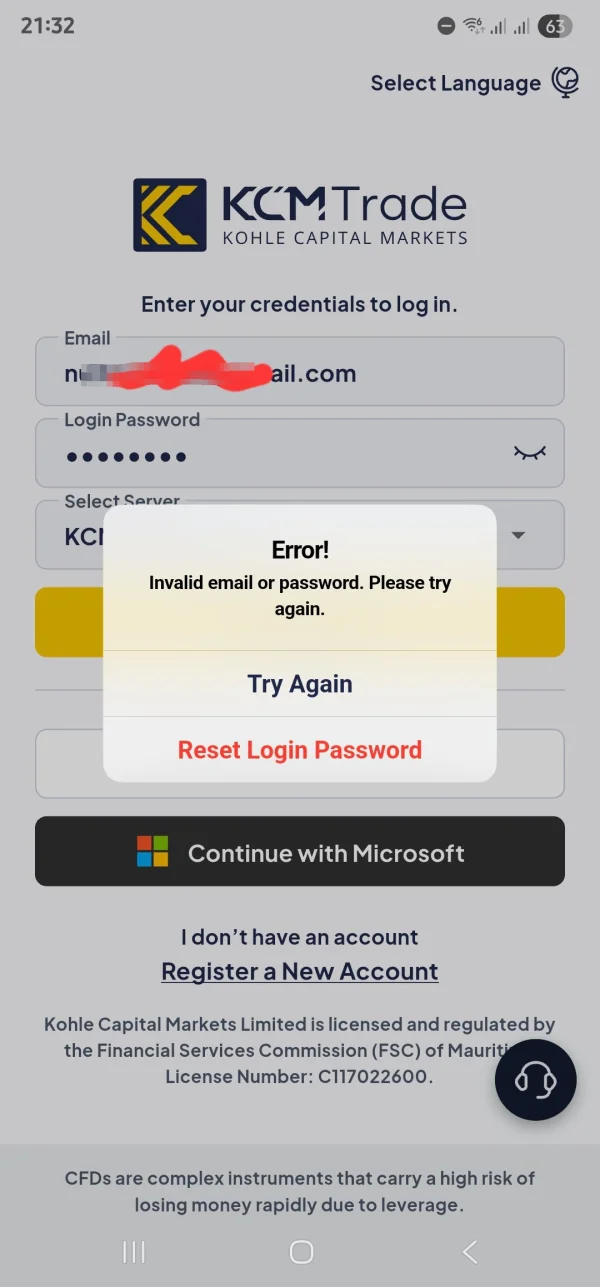Screen dimensions: 600x1287
Task: Open the support headset chat button
Action: coord(535,1080)
